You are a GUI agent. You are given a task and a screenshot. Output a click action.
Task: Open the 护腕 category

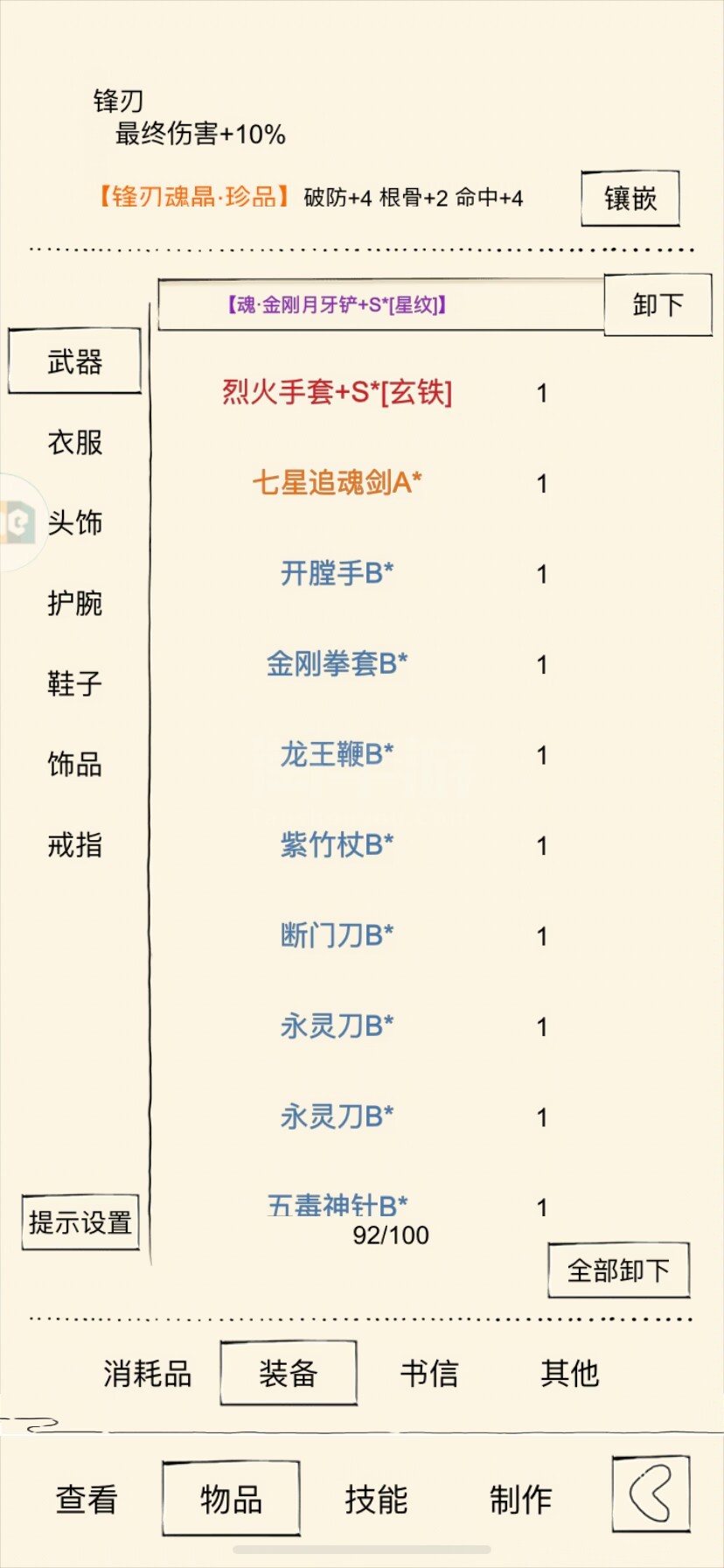coord(75,603)
